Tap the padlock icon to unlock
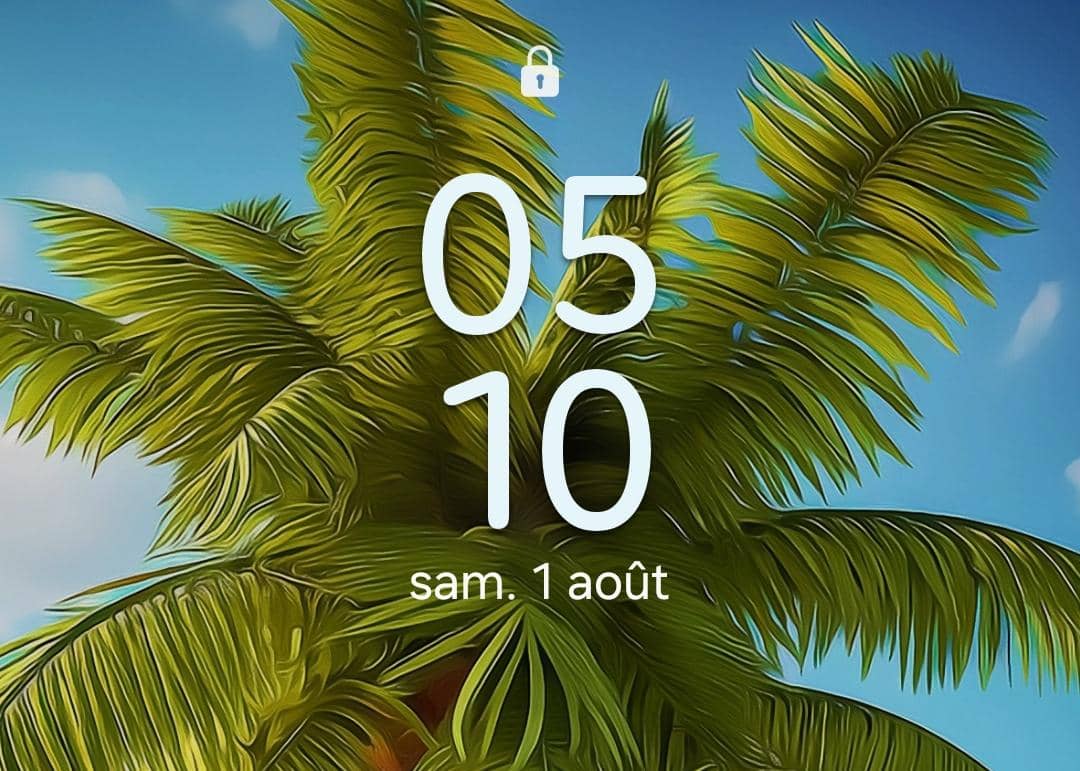Viewport: 1080px width, 771px height. pos(540,72)
